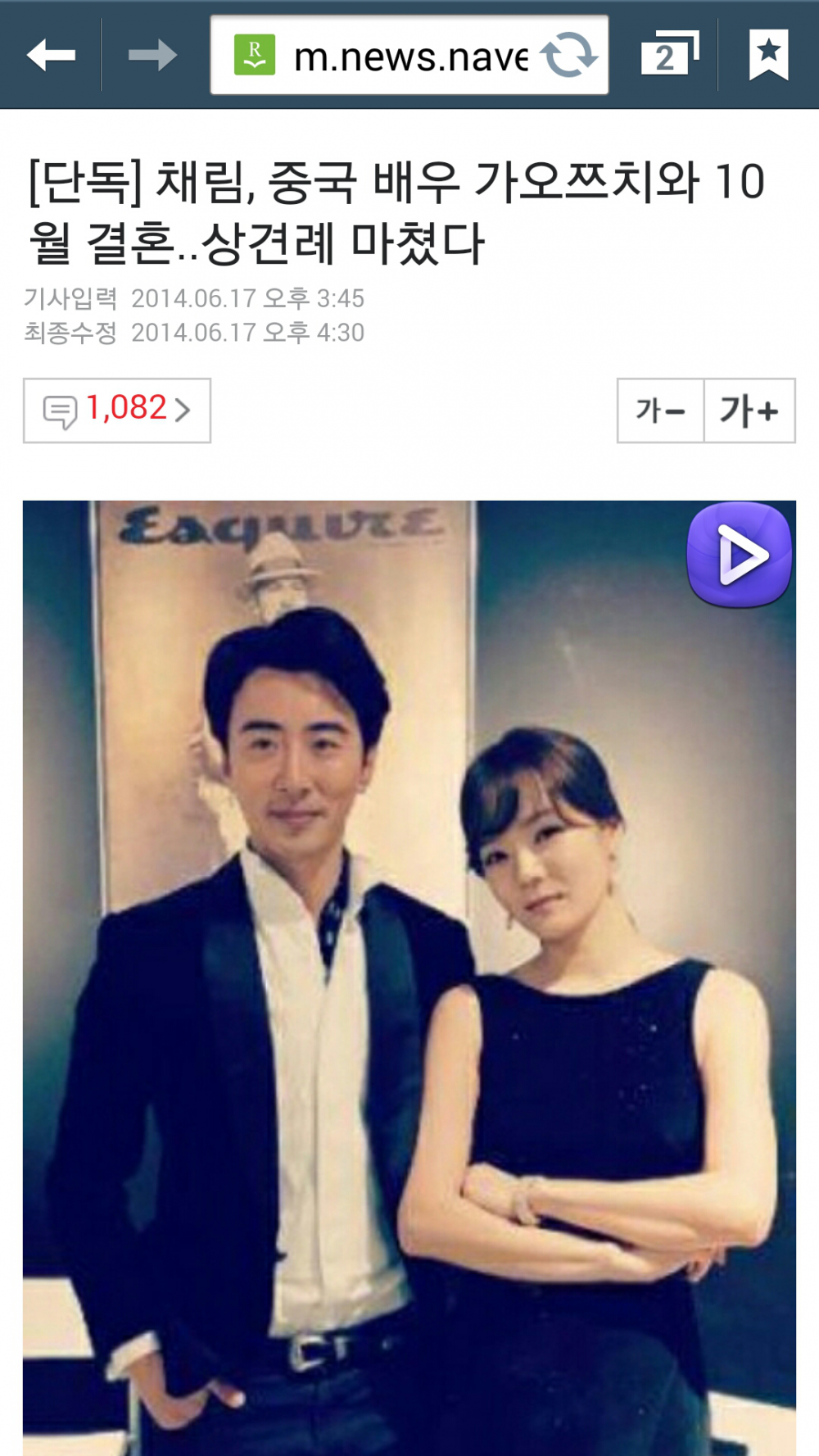Viewport: 819px width, 1456px height.
Task: Go back to the previous page
Action: click(x=51, y=56)
